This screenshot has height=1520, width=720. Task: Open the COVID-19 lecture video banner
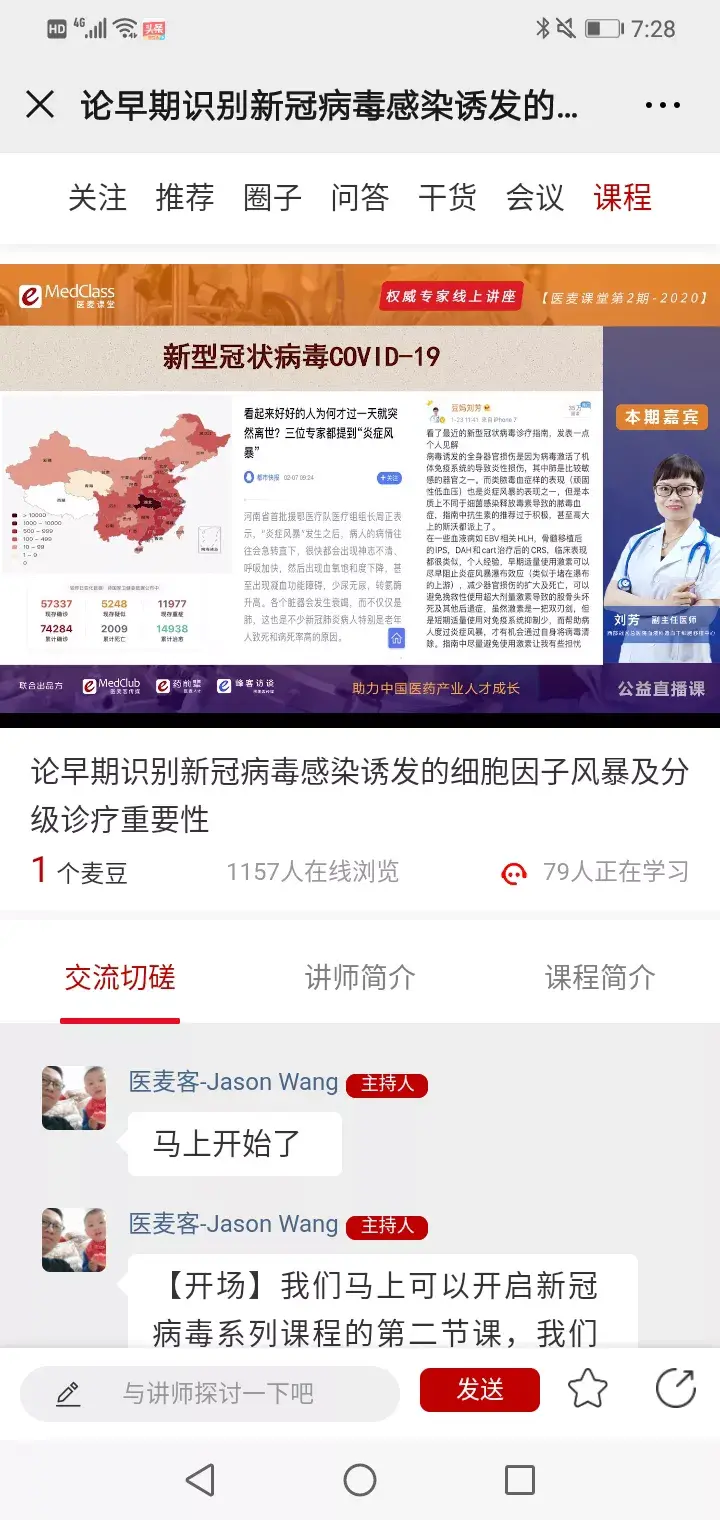pos(360,488)
